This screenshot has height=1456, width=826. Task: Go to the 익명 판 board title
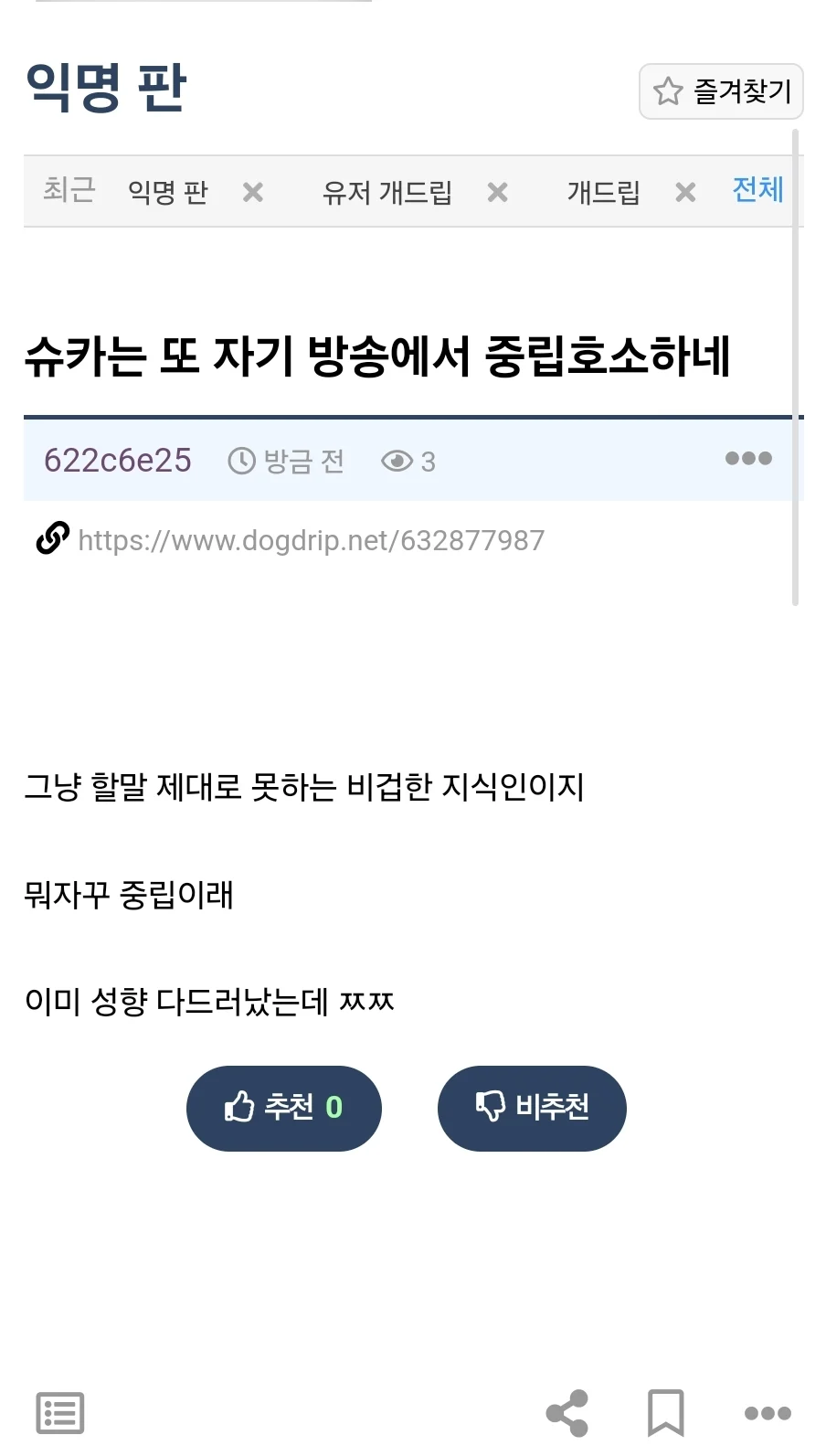click(106, 88)
